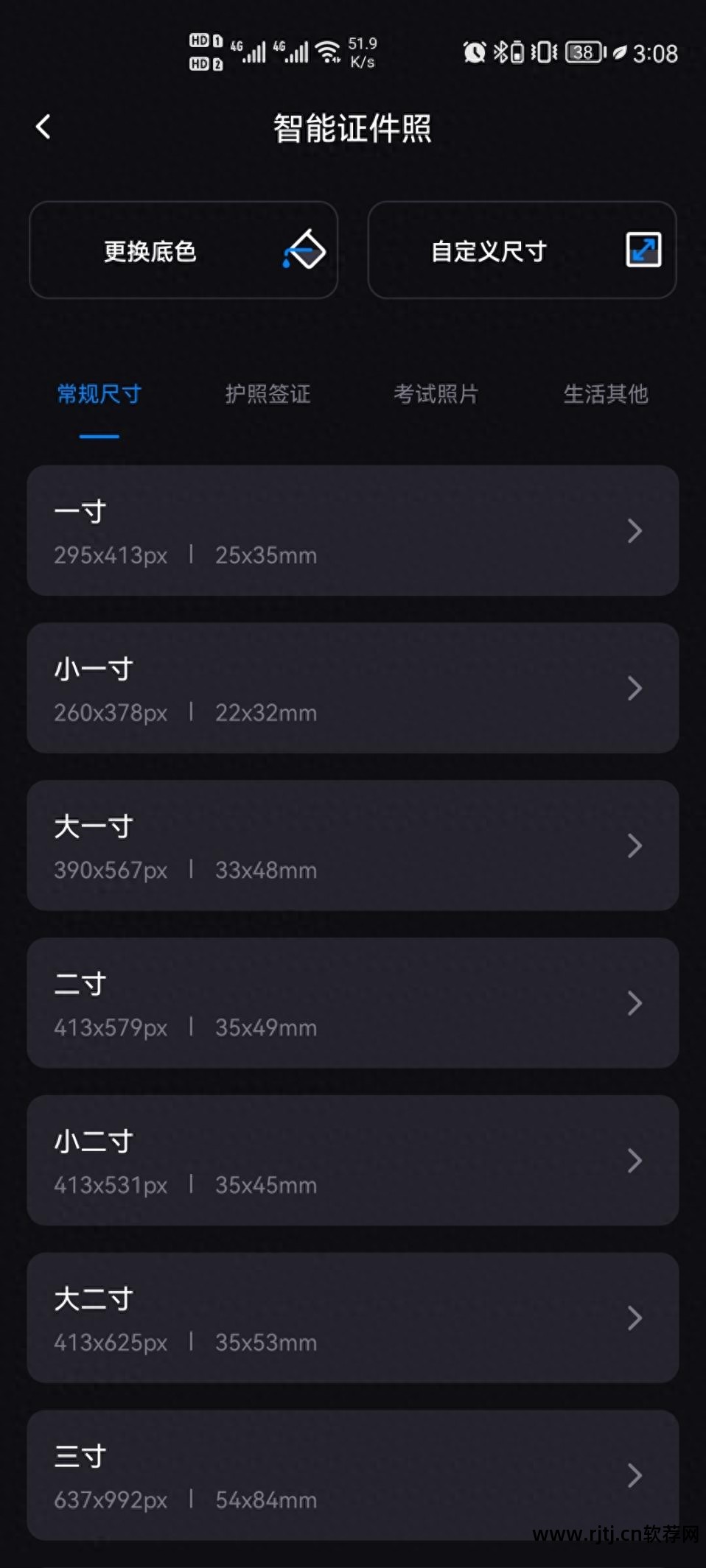Click the Wi-Fi icon in the status bar
The image size is (706, 1568).
pos(326,52)
